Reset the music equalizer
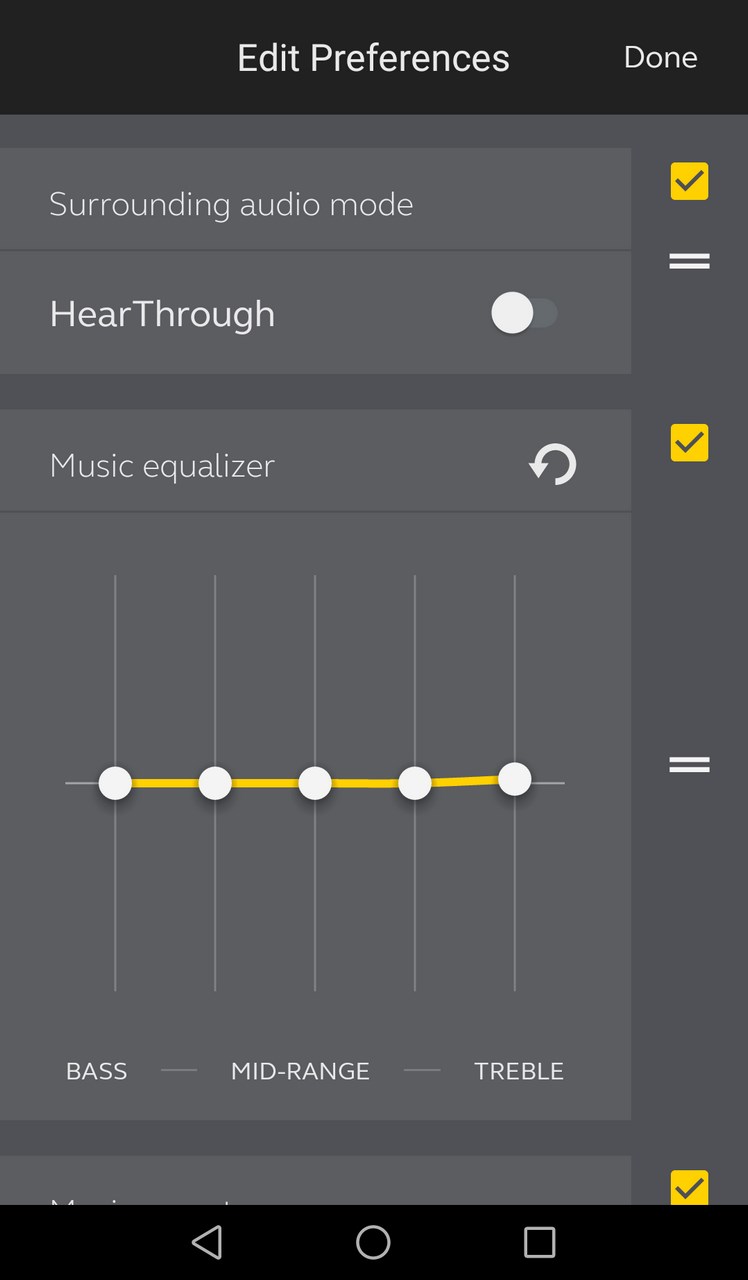This screenshot has width=748, height=1280. (x=553, y=465)
